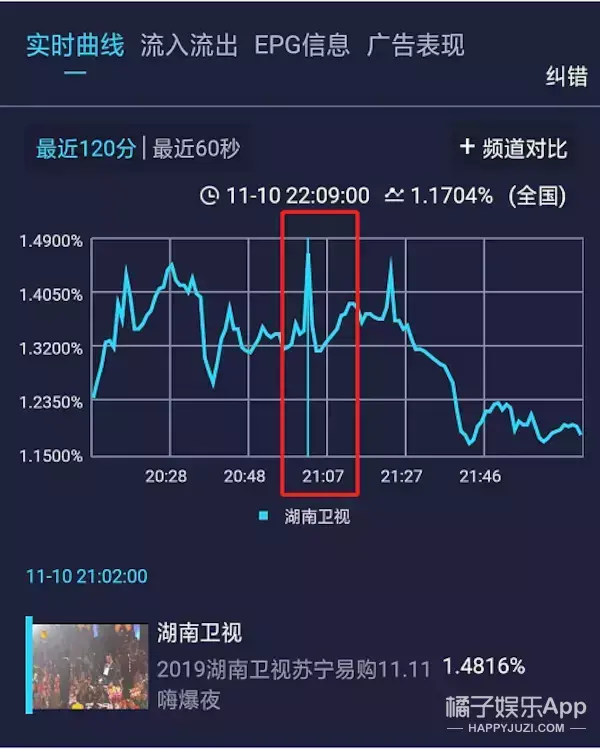The image size is (600, 749).
Task: Show the 最近120分 curve
Action: tap(86, 149)
